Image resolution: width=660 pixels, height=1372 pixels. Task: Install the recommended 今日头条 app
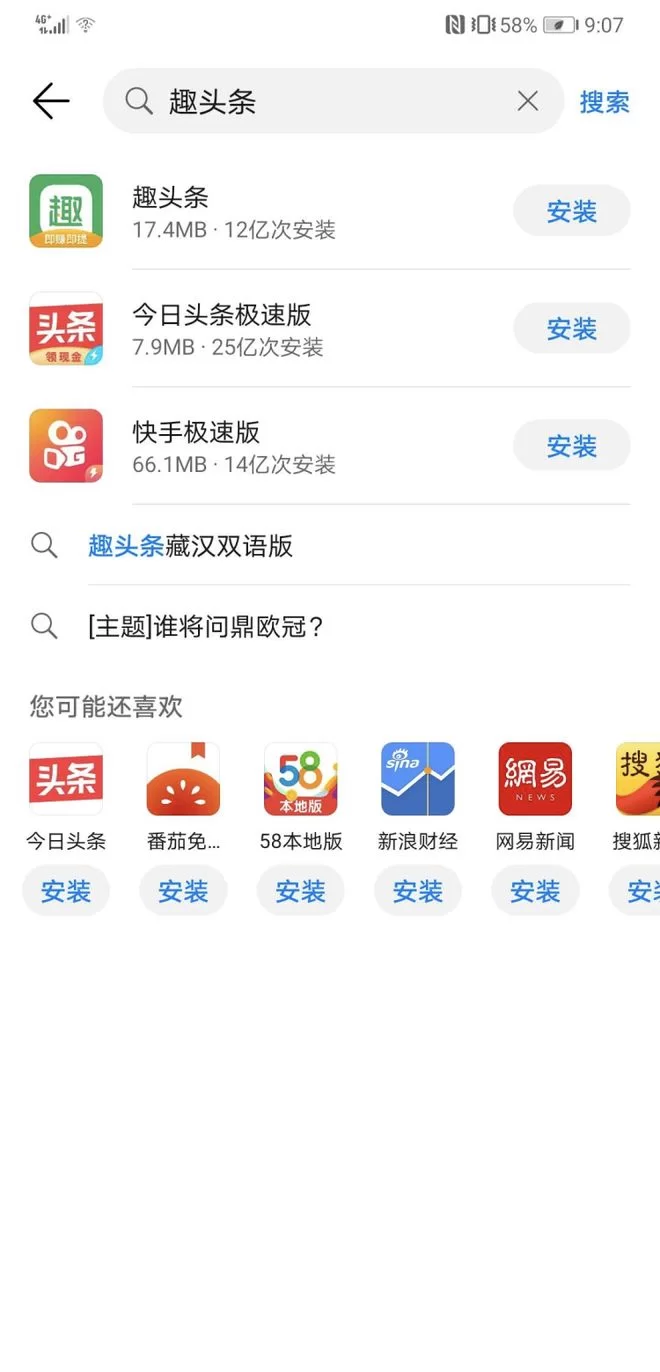point(66,891)
